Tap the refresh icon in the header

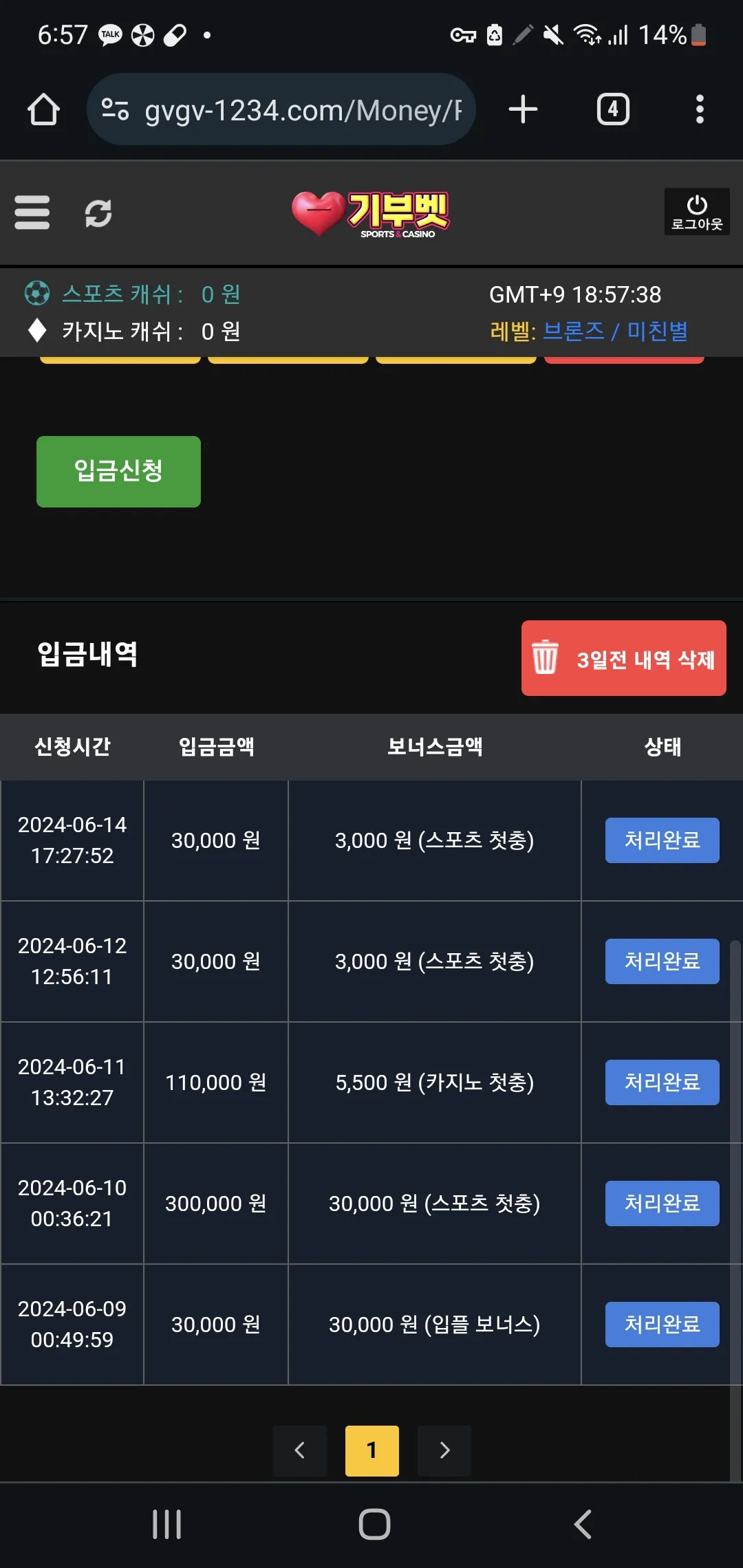click(98, 213)
